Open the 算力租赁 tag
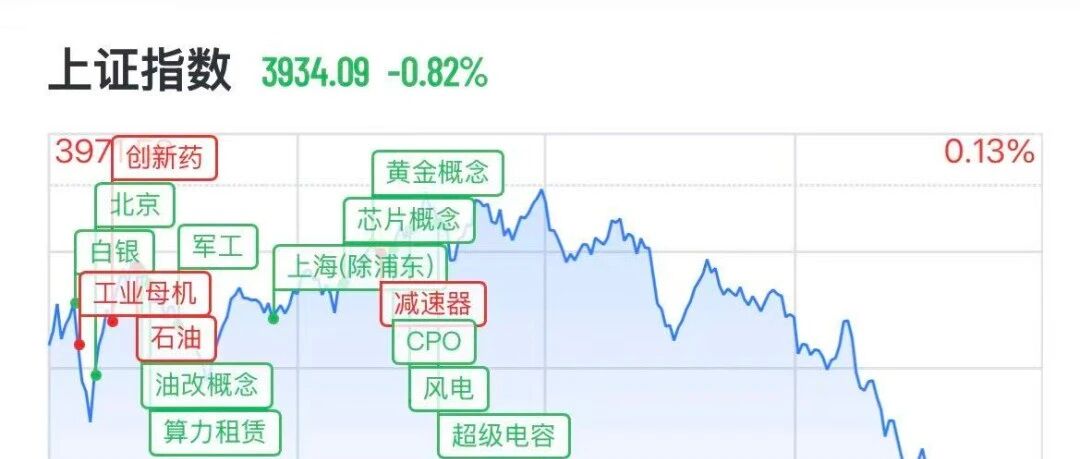 tap(215, 432)
